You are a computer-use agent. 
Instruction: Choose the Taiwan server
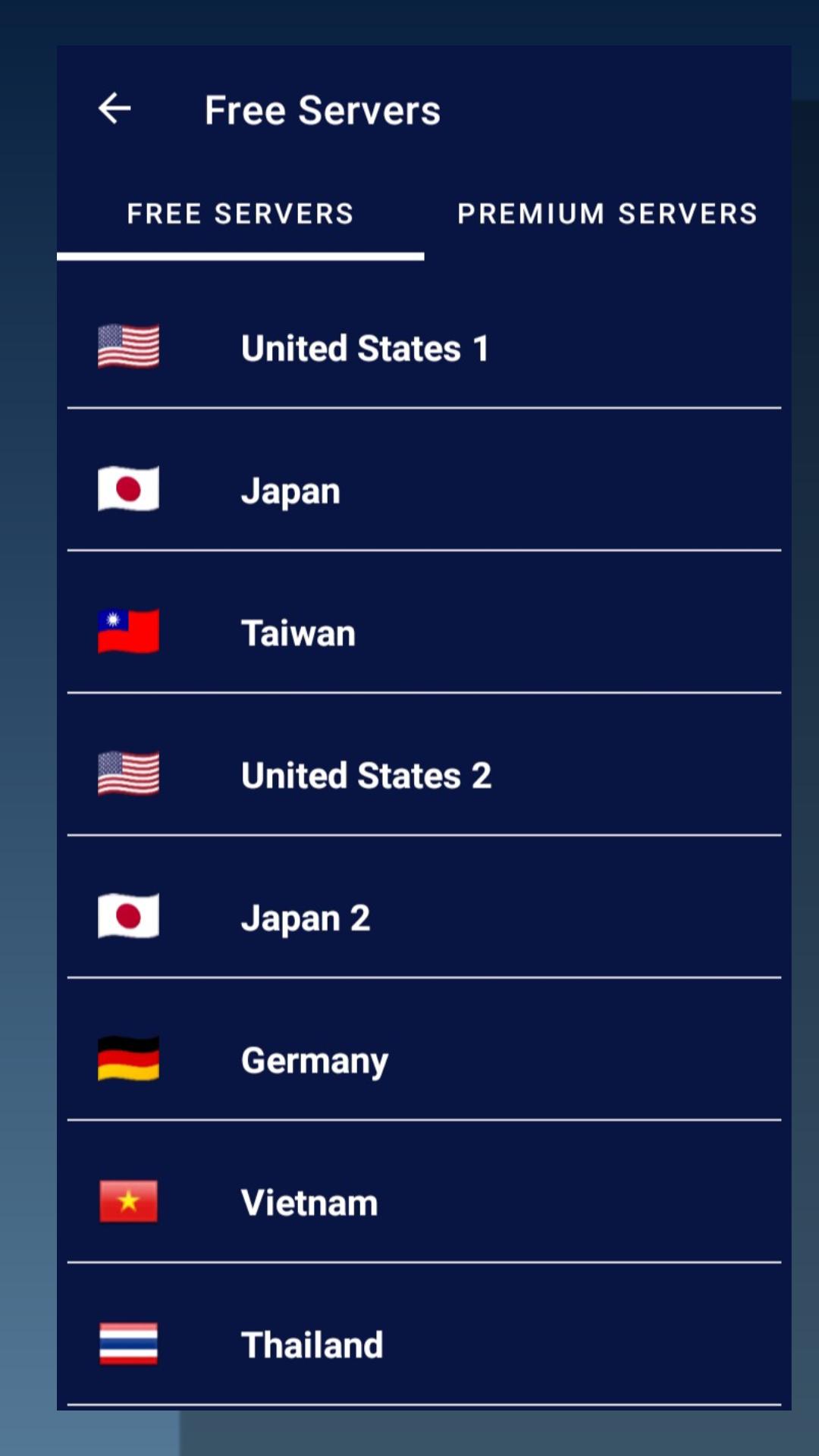coord(424,632)
